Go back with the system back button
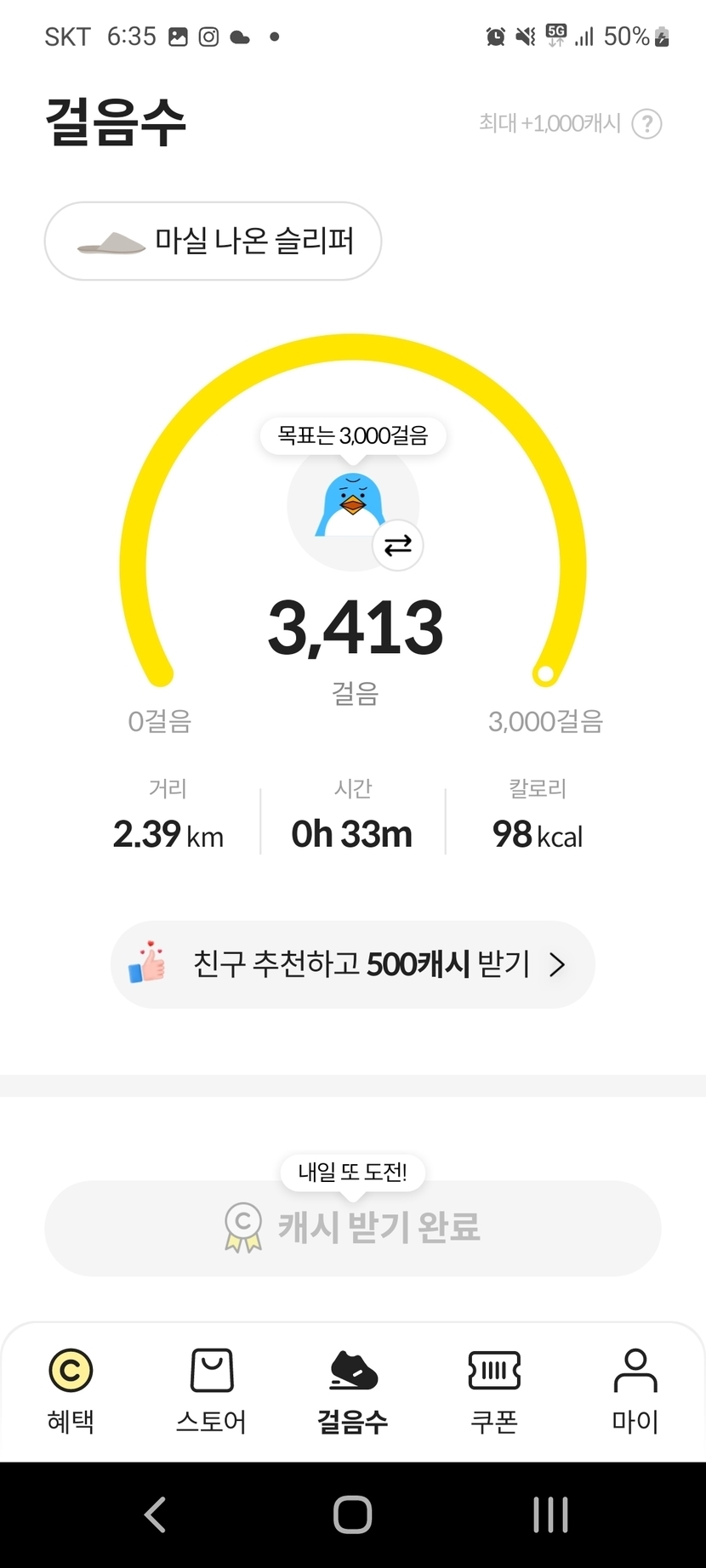Screen dimensions: 706x1568 point(155,1514)
